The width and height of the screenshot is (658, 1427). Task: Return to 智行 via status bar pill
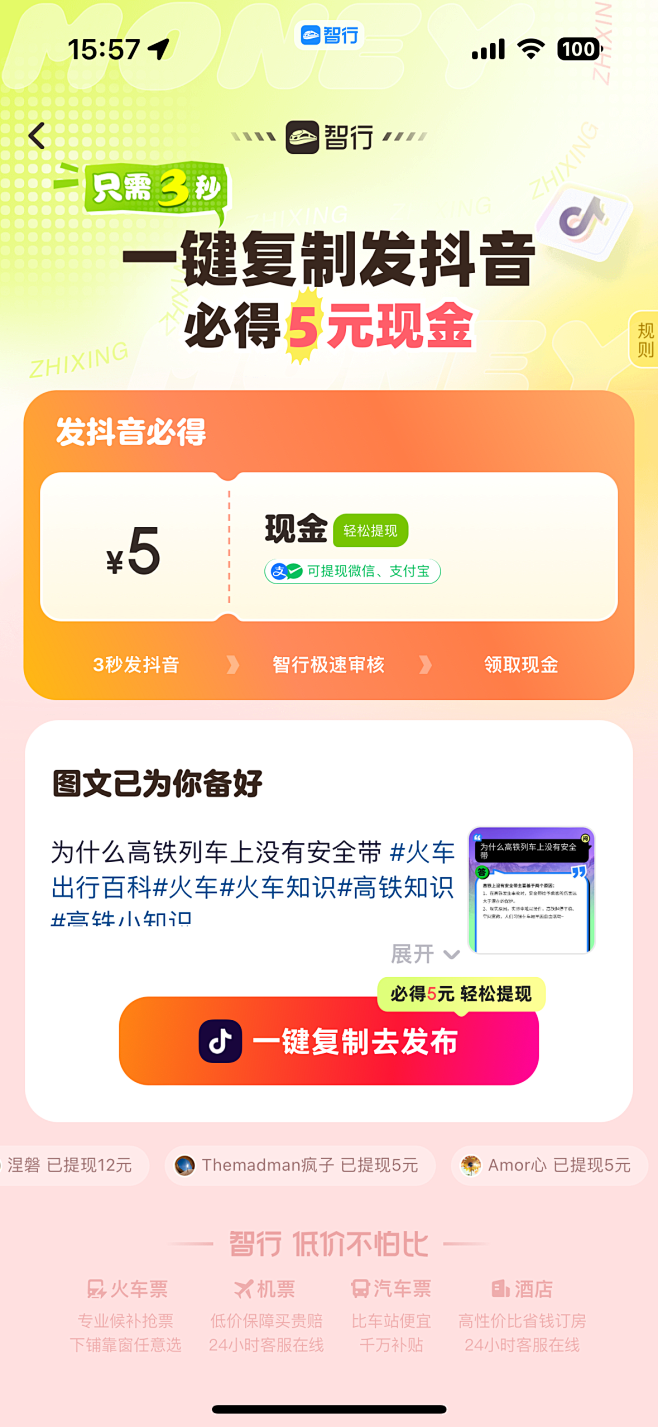[329, 35]
